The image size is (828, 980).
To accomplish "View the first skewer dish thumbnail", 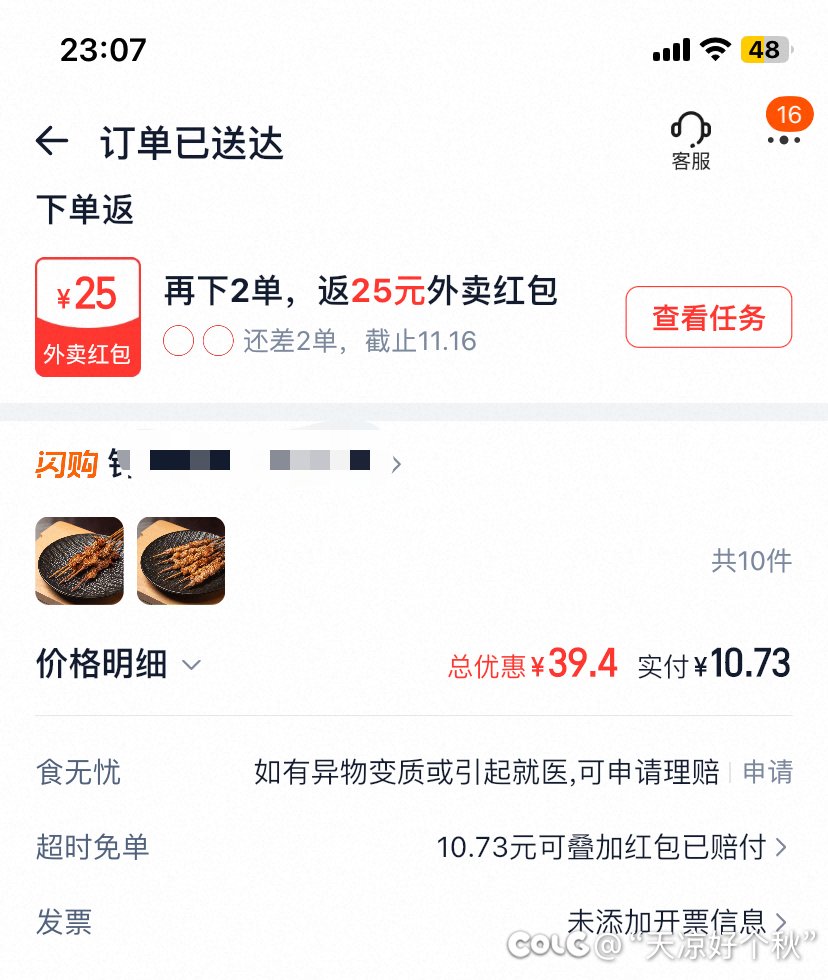I will (x=79, y=561).
